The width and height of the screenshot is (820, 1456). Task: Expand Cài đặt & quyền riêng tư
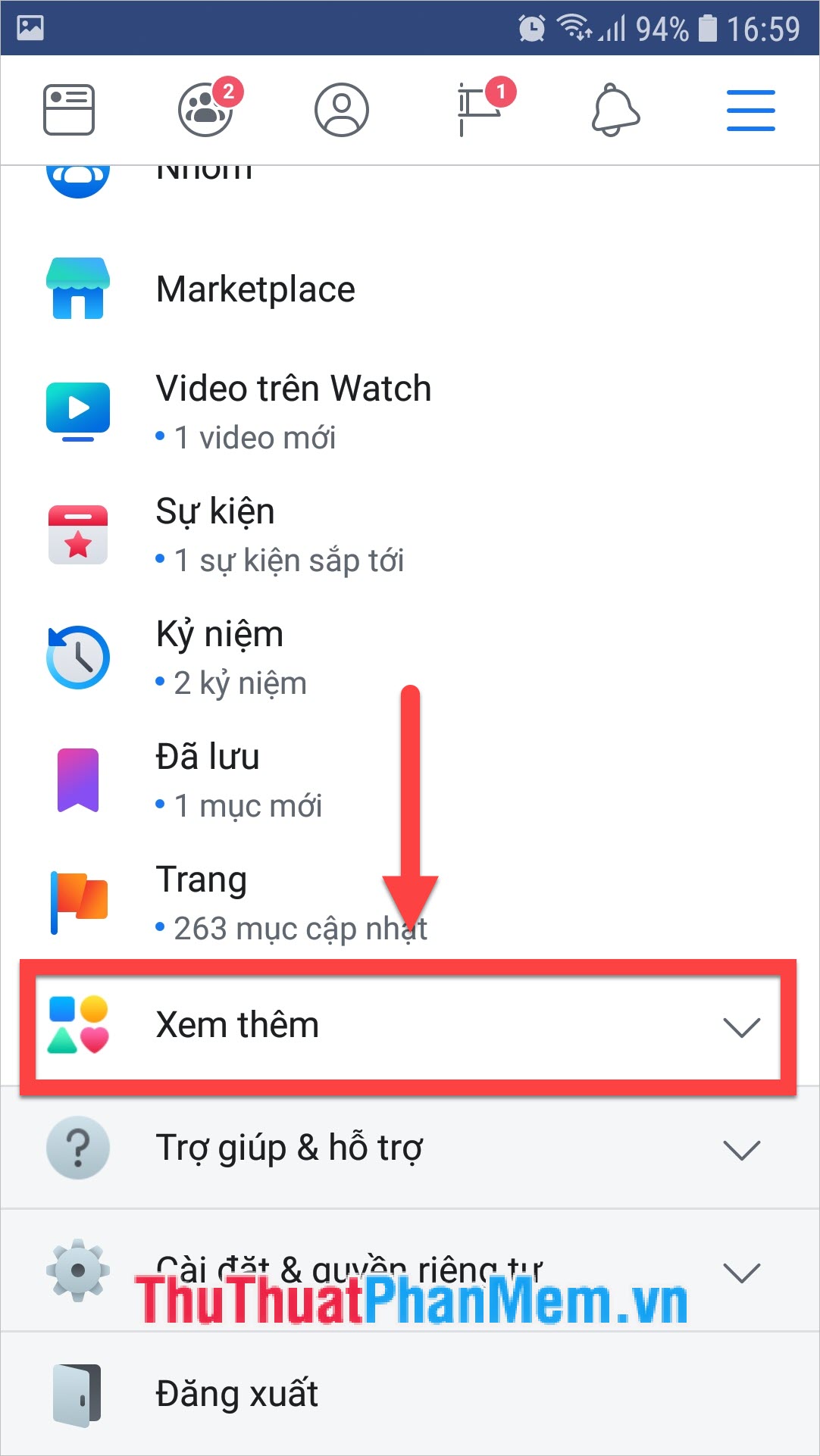pyautogui.click(x=408, y=1271)
